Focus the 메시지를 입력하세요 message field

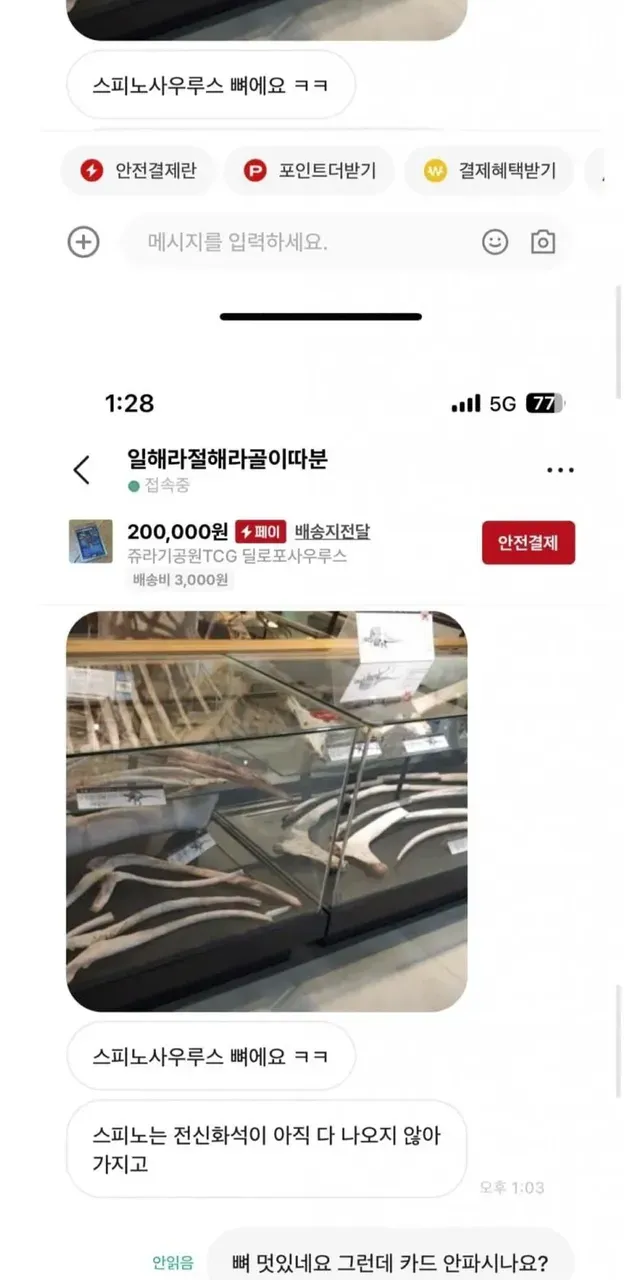point(300,241)
